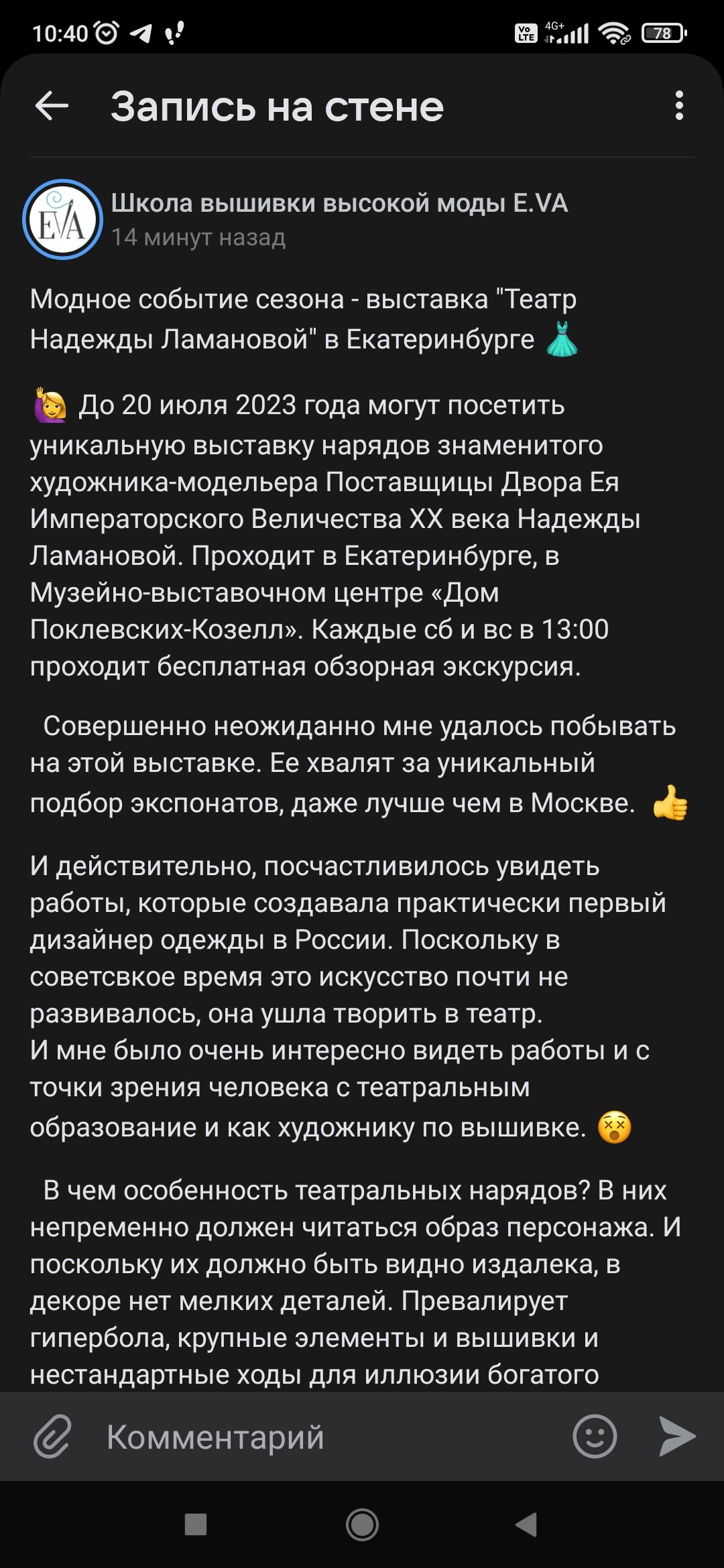724x1568 pixels.
Task: Open the emoji sticker picker
Action: pyautogui.click(x=595, y=1437)
